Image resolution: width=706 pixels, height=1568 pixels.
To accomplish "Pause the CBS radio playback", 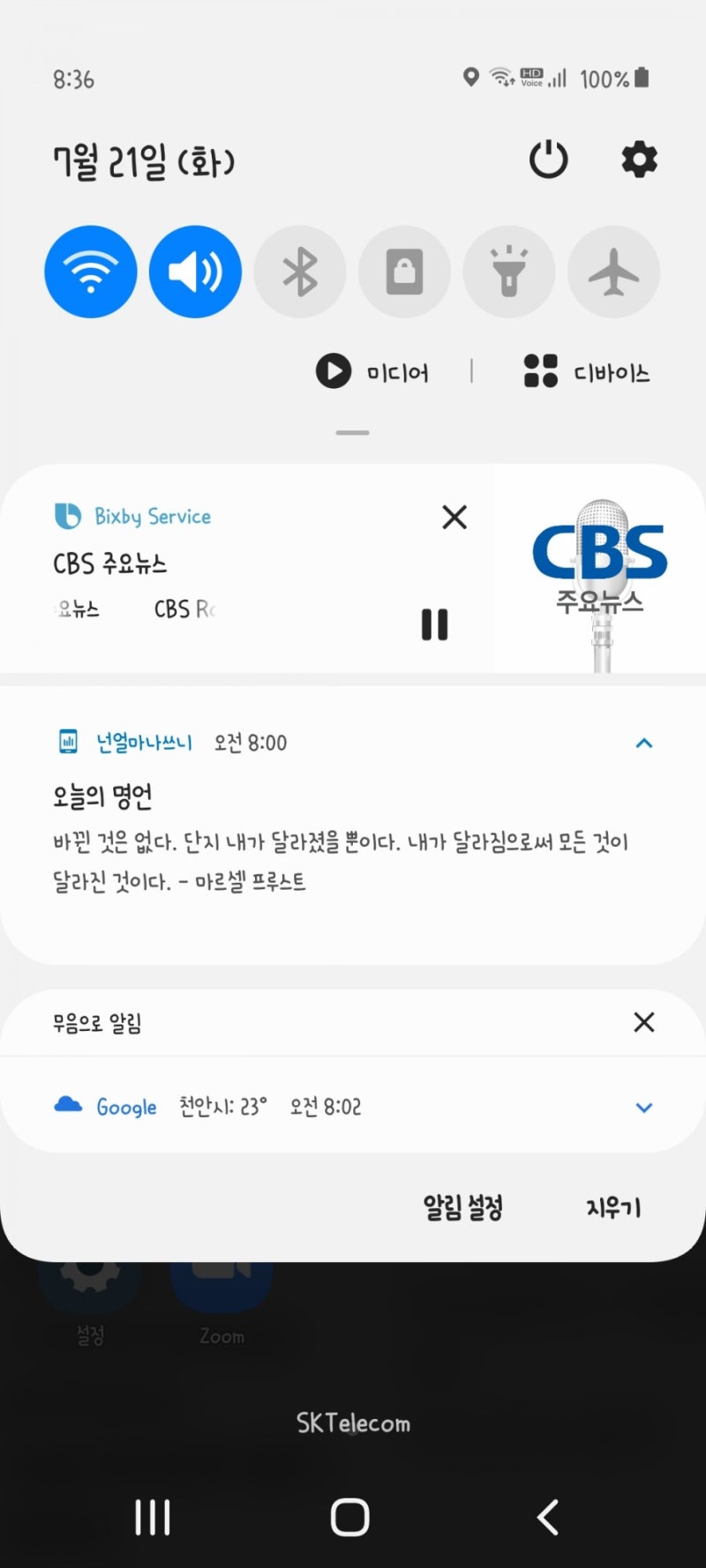I will tap(434, 625).
